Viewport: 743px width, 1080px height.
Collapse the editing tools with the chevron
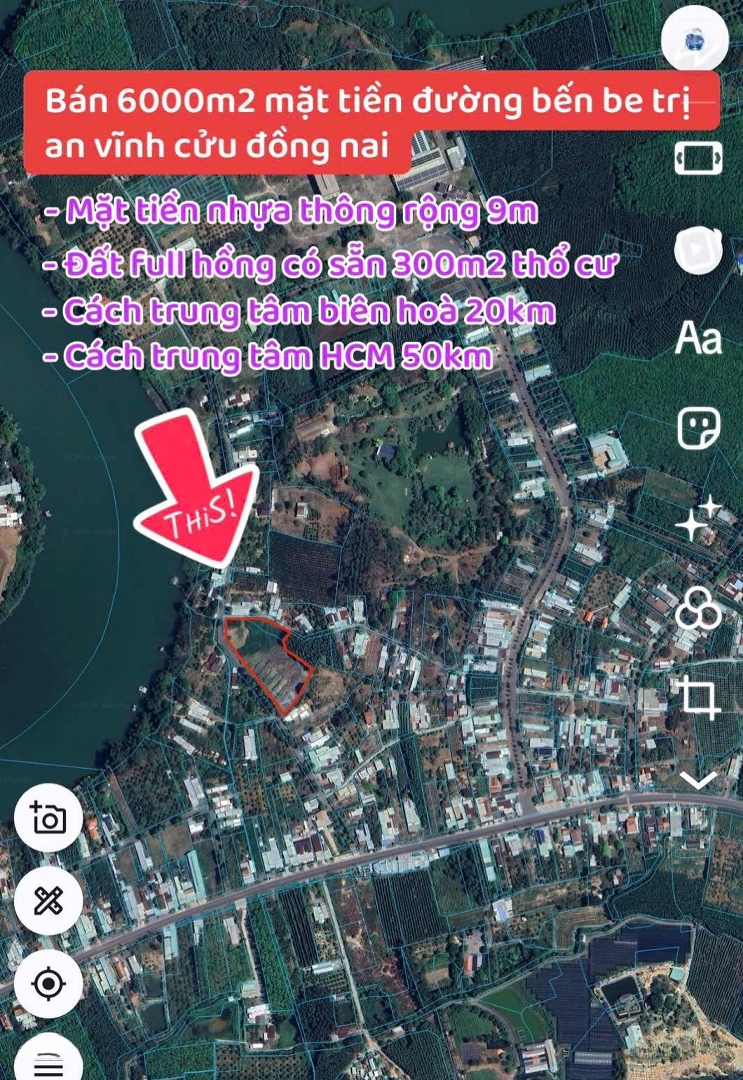(698, 780)
